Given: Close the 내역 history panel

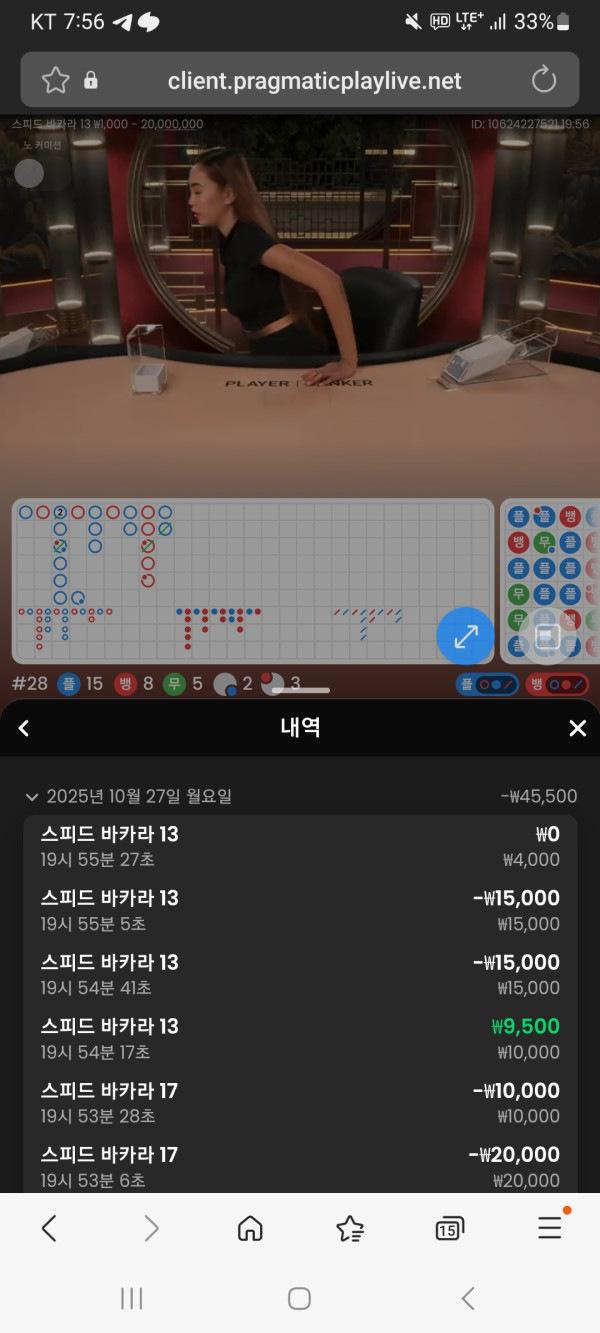Looking at the screenshot, I should pyautogui.click(x=577, y=728).
